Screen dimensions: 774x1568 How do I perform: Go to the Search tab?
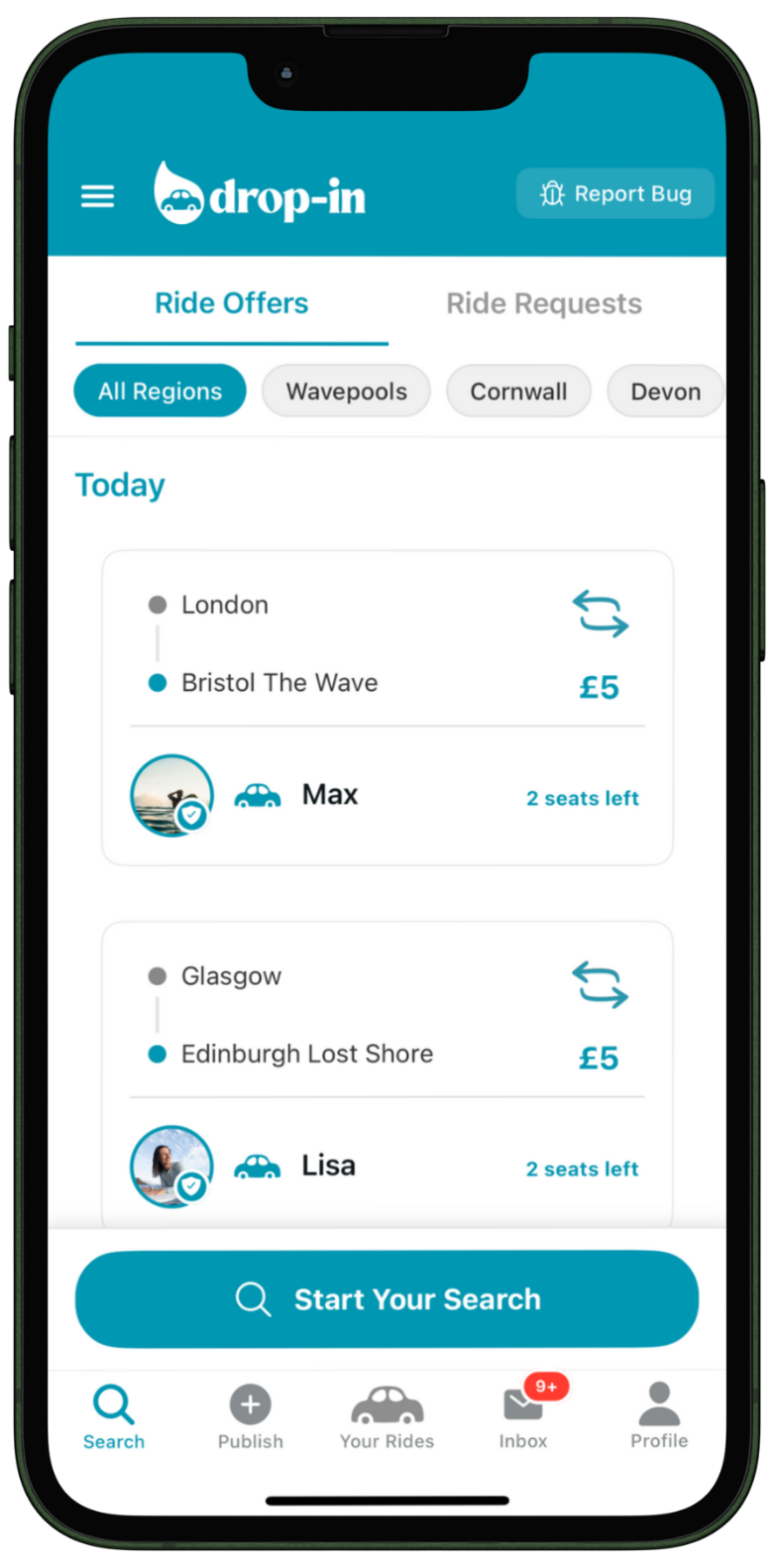point(113,1417)
